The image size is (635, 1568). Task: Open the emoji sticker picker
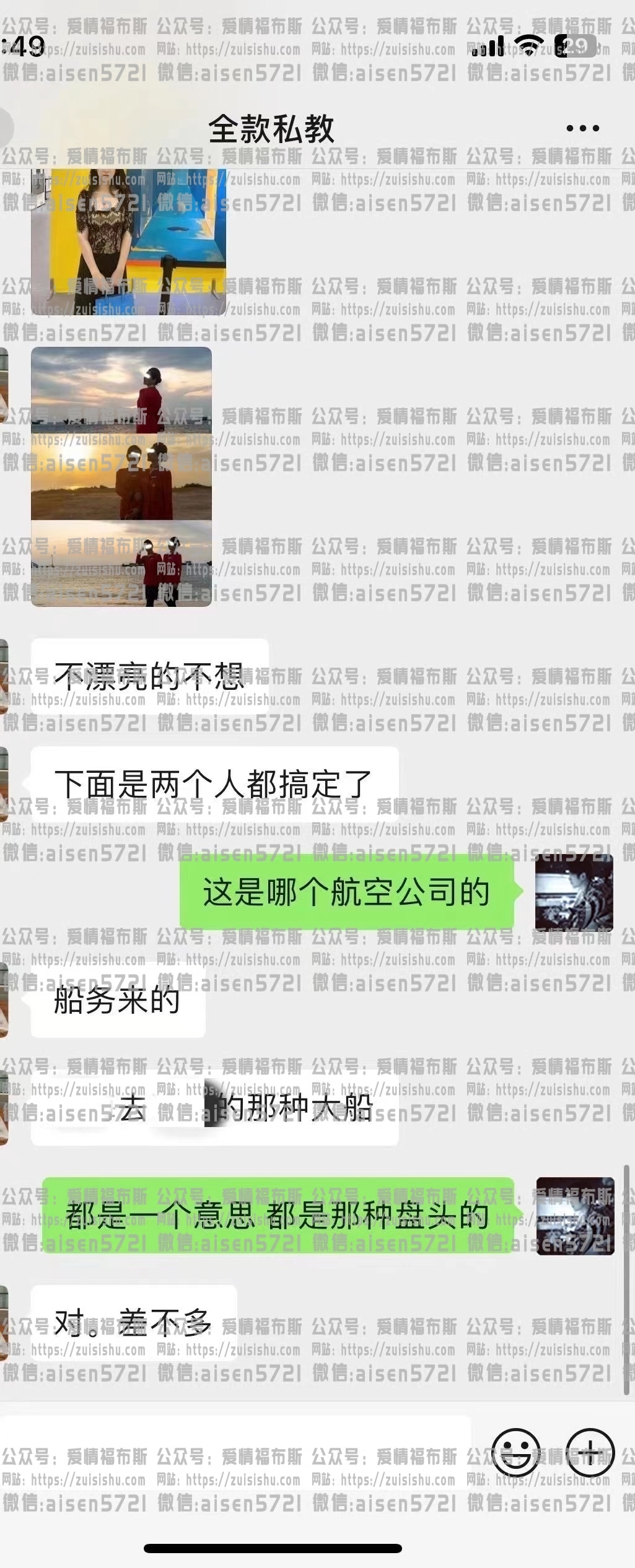515,1452
